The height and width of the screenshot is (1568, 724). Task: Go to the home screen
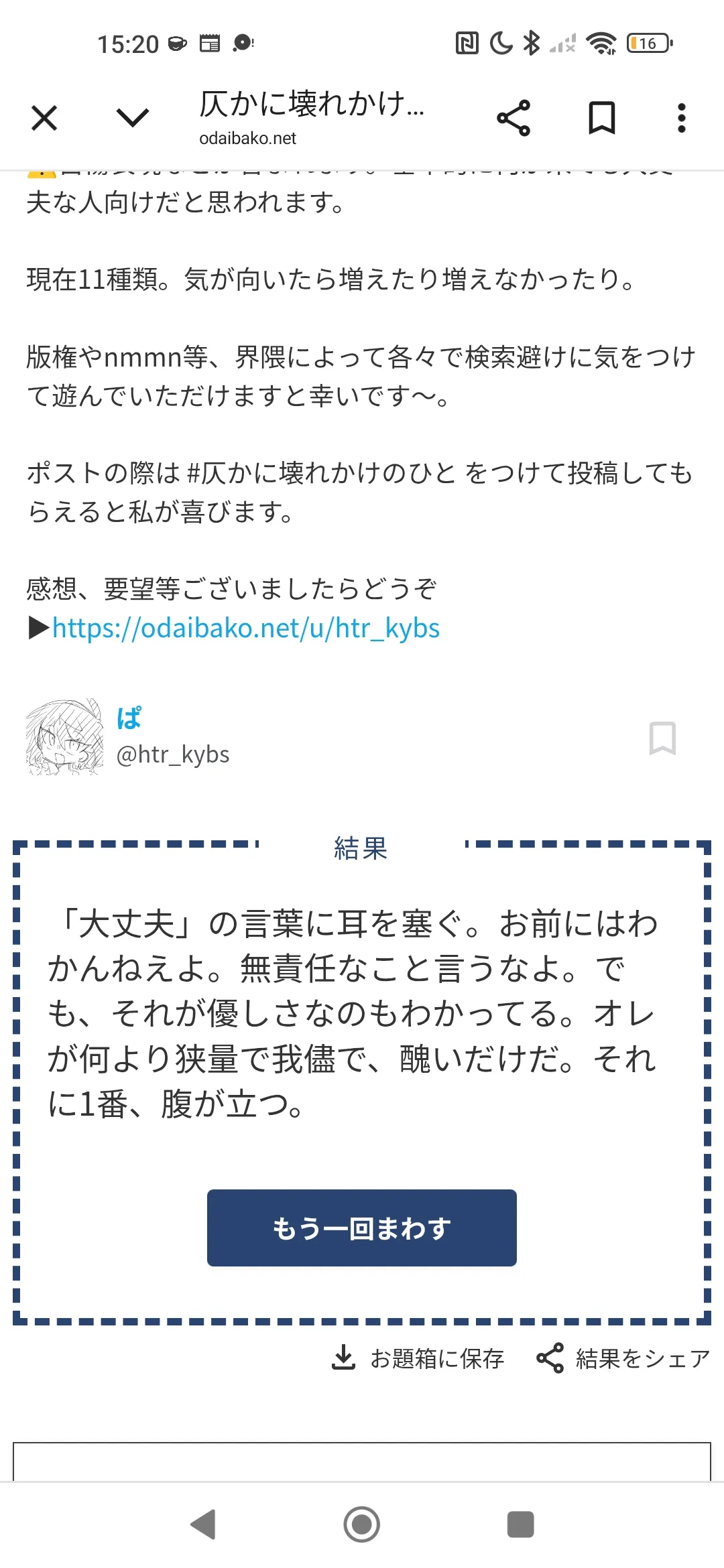coord(361,1524)
